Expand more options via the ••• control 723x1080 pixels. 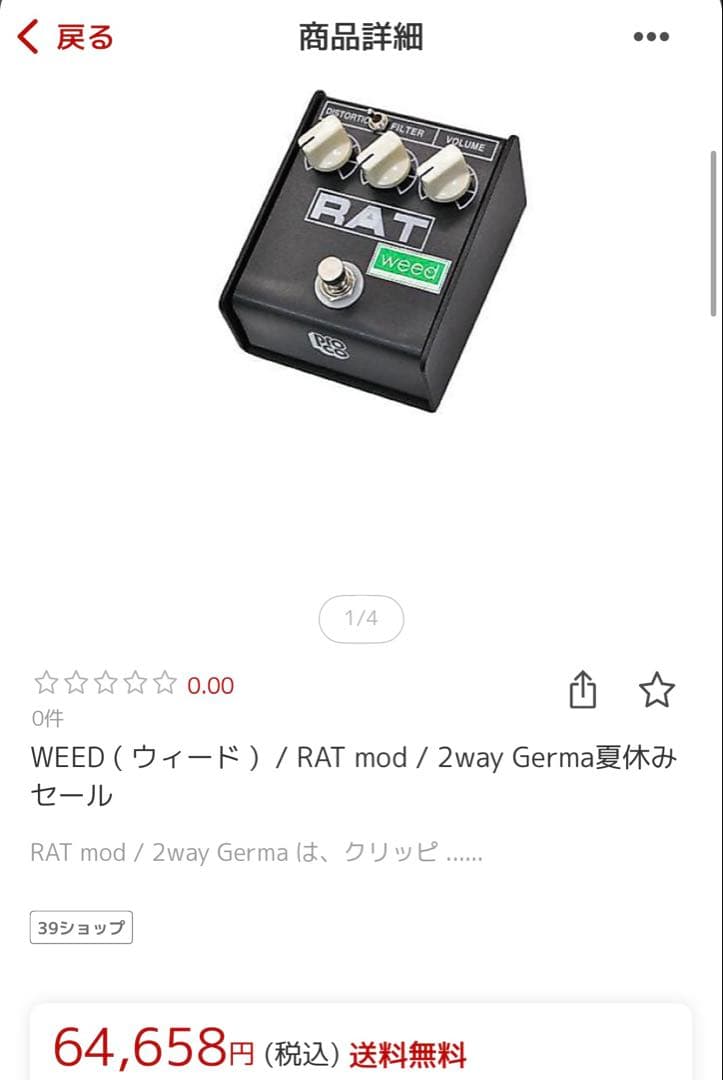tap(652, 36)
